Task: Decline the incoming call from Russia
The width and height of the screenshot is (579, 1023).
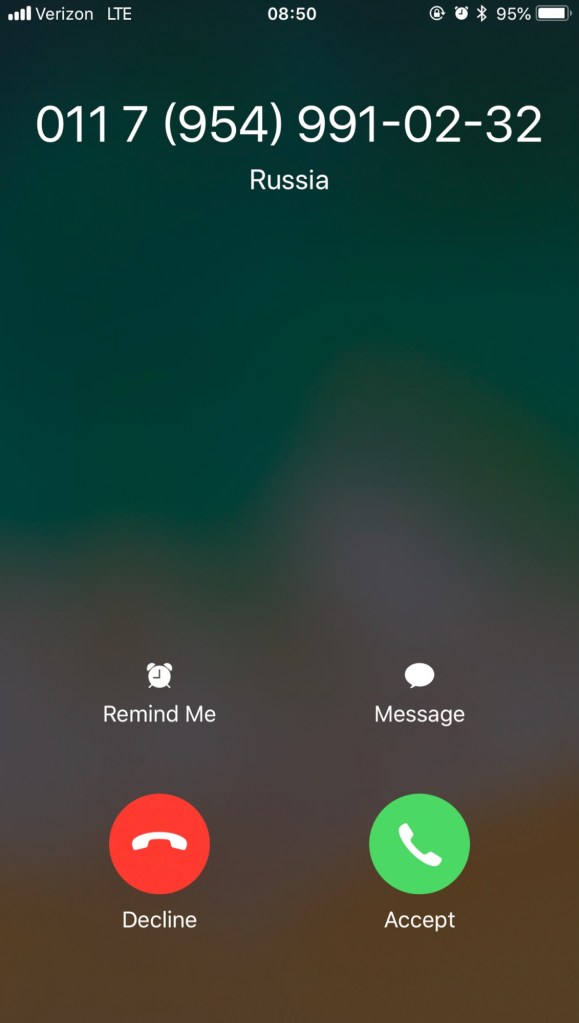Action: point(159,844)
